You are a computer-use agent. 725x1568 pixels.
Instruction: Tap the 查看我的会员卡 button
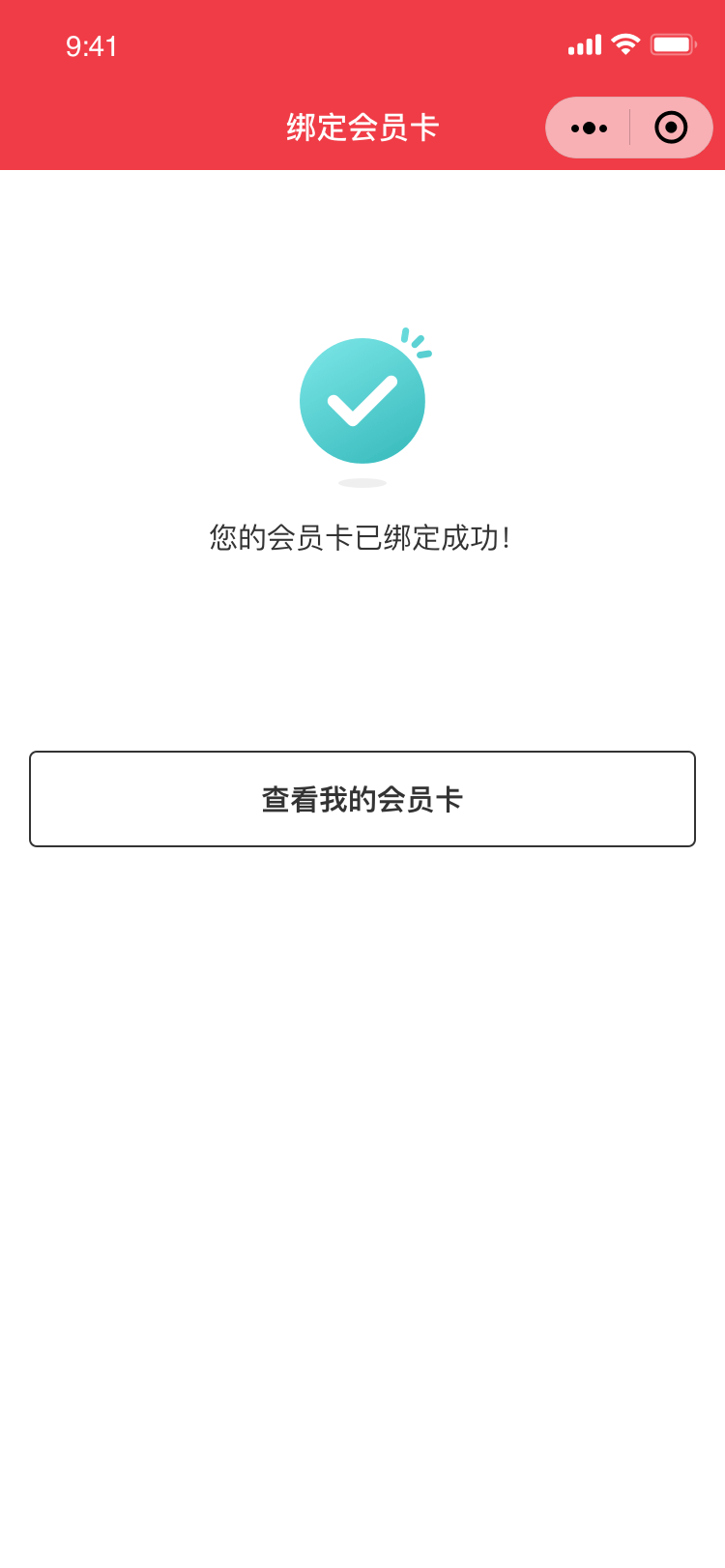click(x=362, y=799)
